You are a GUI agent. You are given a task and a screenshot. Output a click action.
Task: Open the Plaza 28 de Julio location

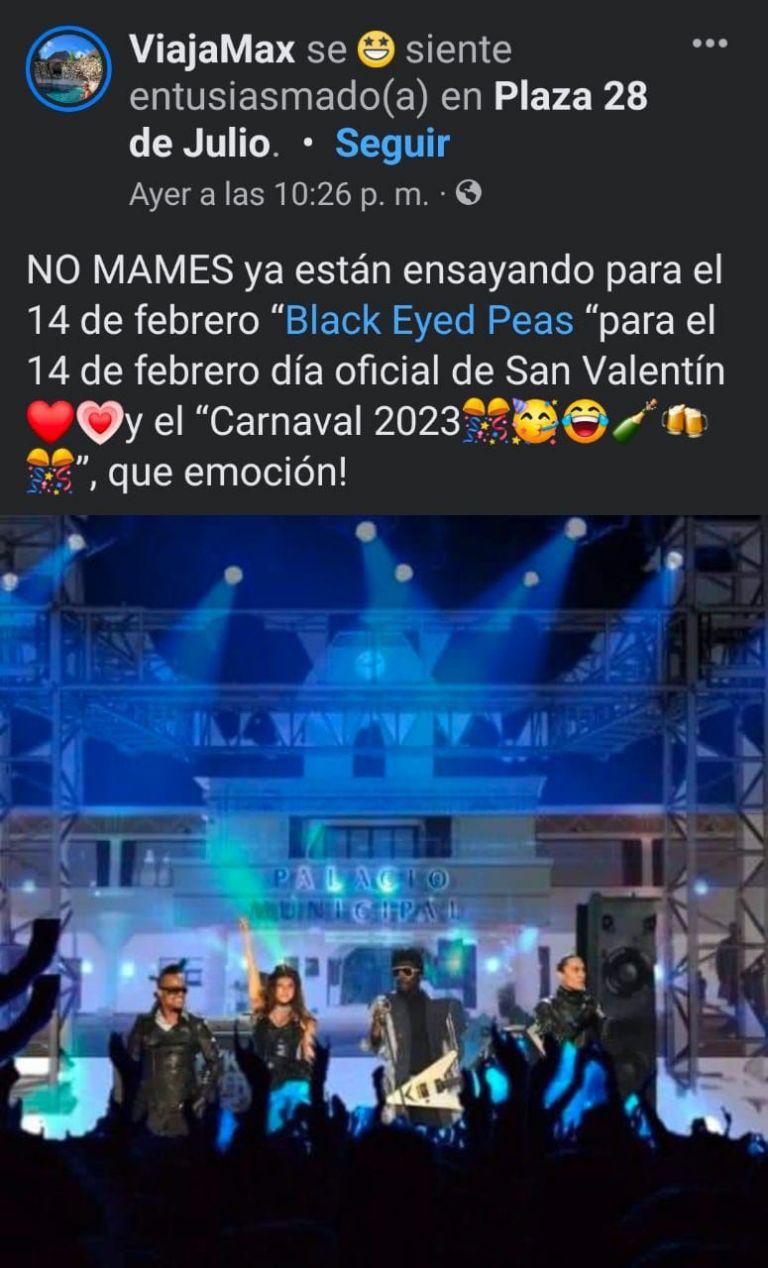(570, 97)
